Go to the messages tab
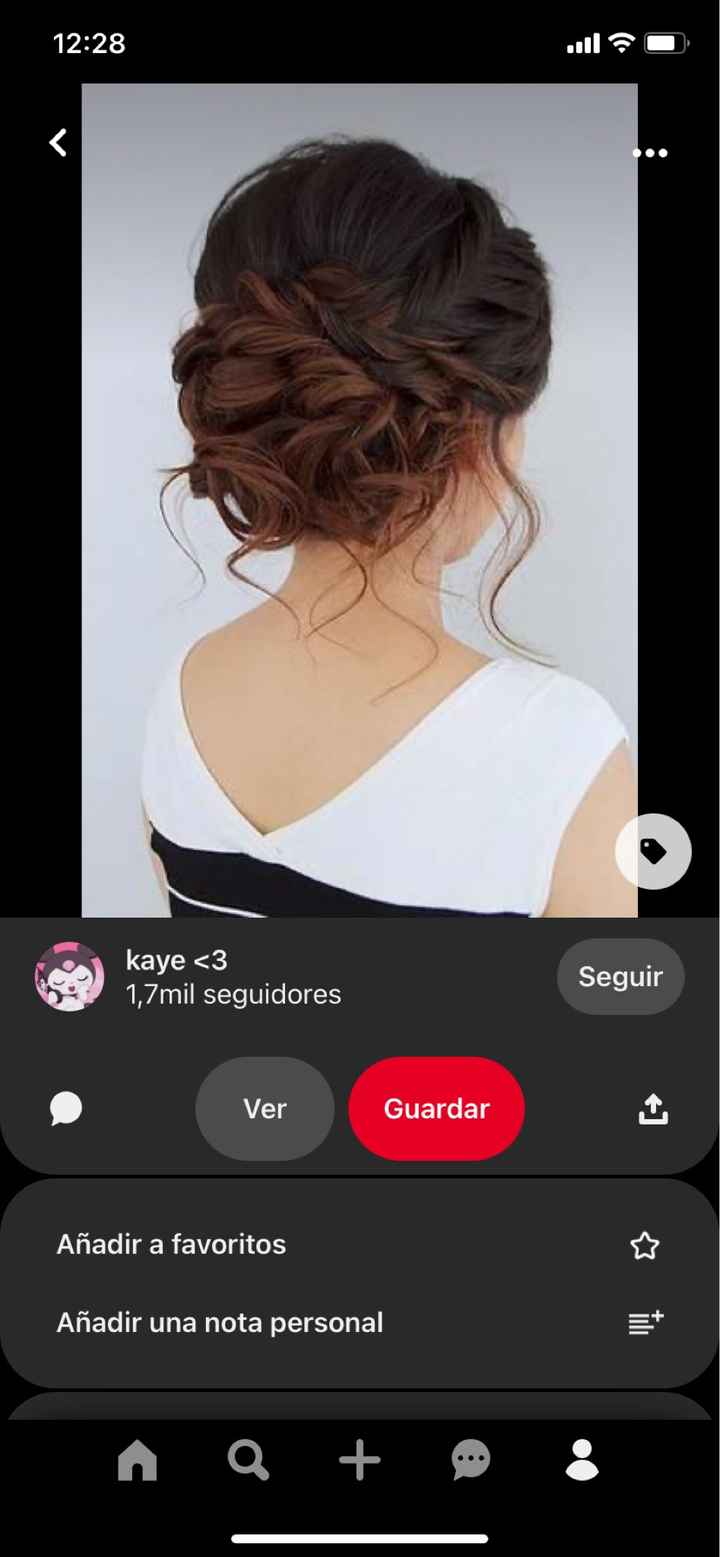Screen dimensions: 720x1557 (x=471, y=1461)
